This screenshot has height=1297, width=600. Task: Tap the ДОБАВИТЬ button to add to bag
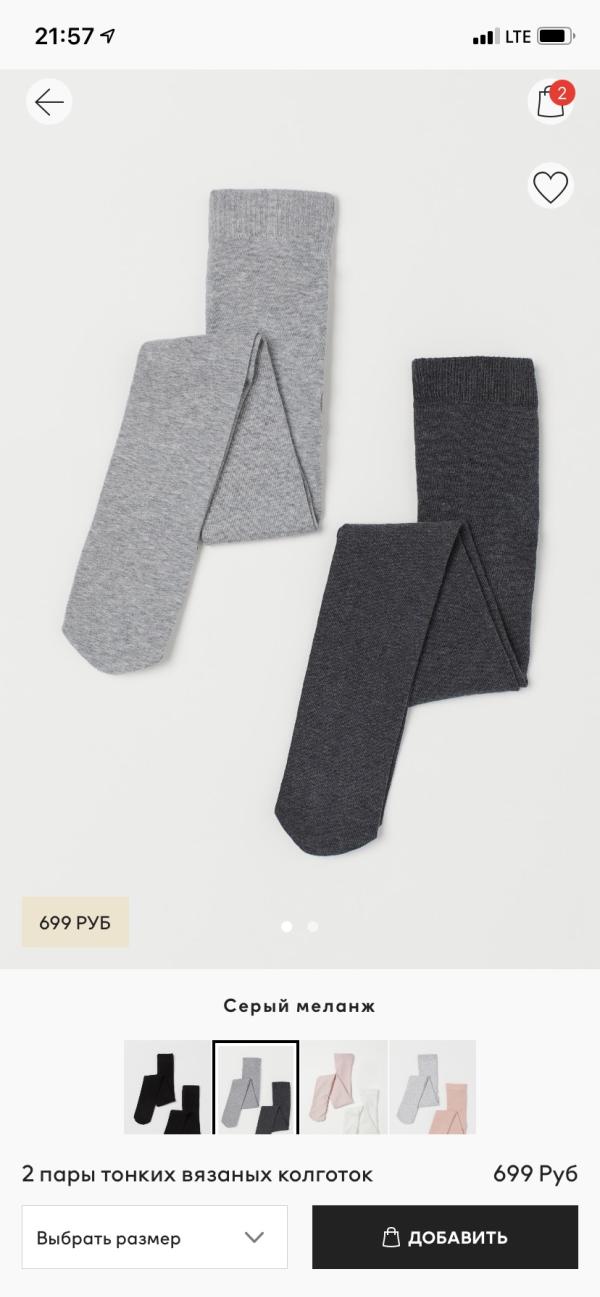pyautogui.click(x=445, y=1237)
